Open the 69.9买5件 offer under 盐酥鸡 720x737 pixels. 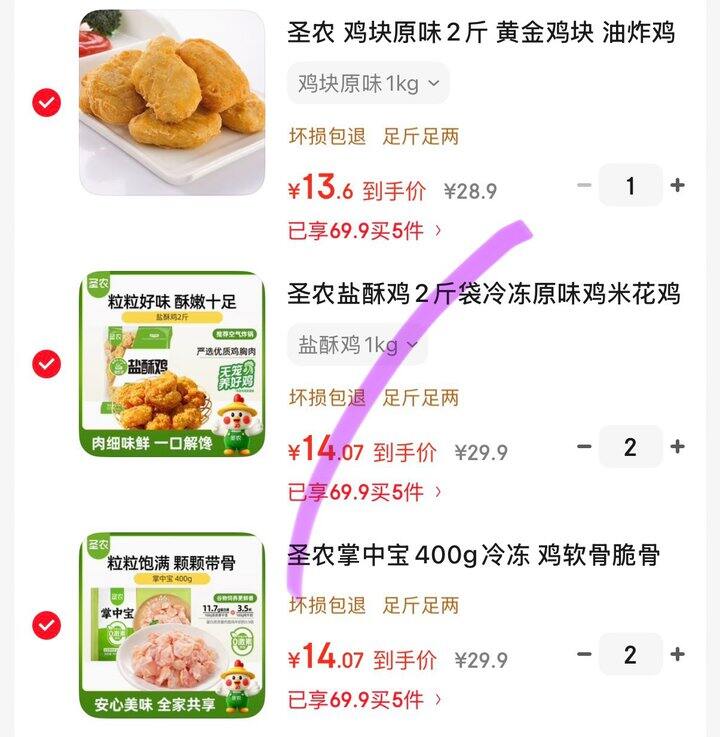pyautogui.click(x=365, y=492)
